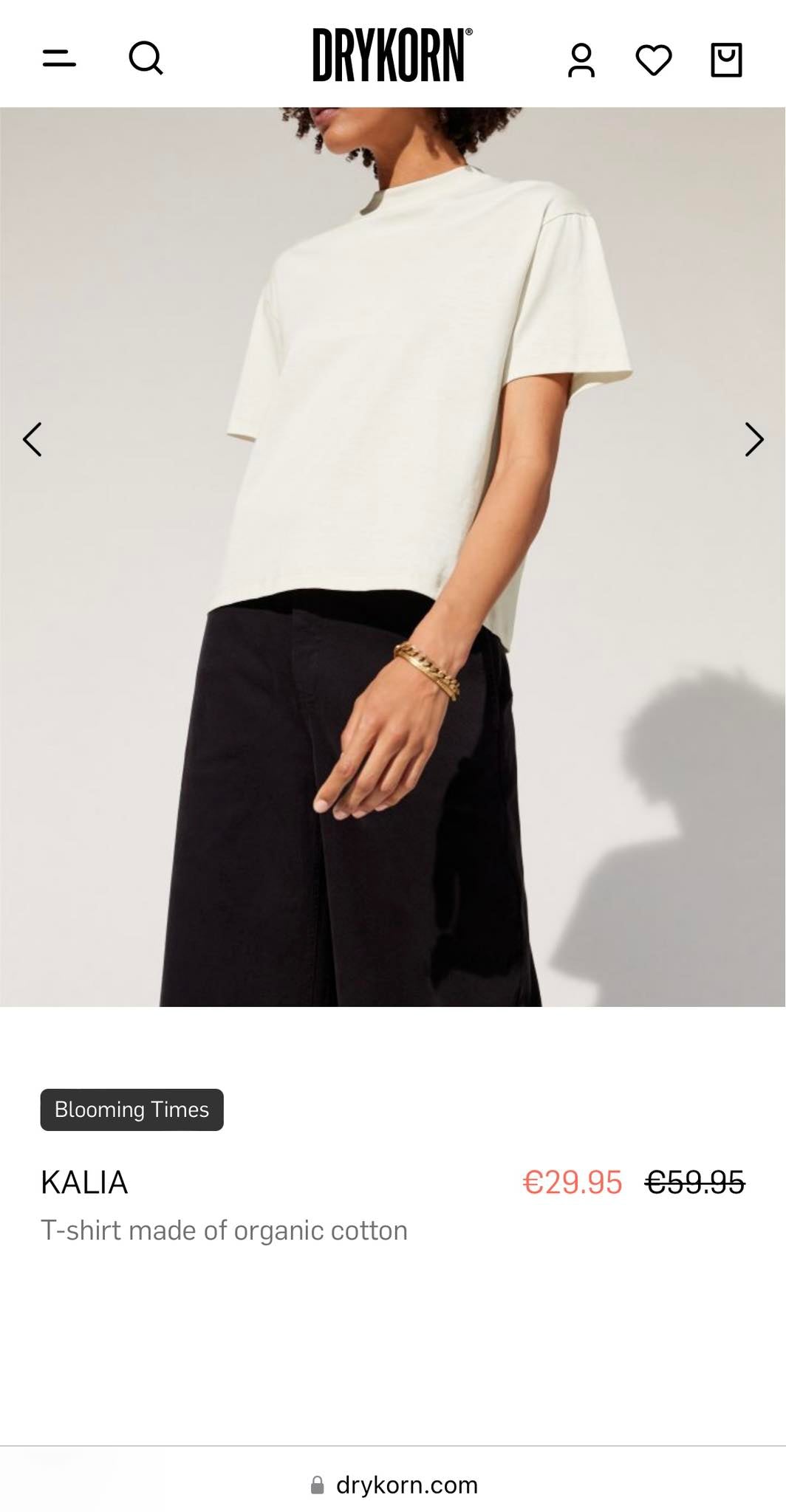Open the account profile icon

pos(581,60)
